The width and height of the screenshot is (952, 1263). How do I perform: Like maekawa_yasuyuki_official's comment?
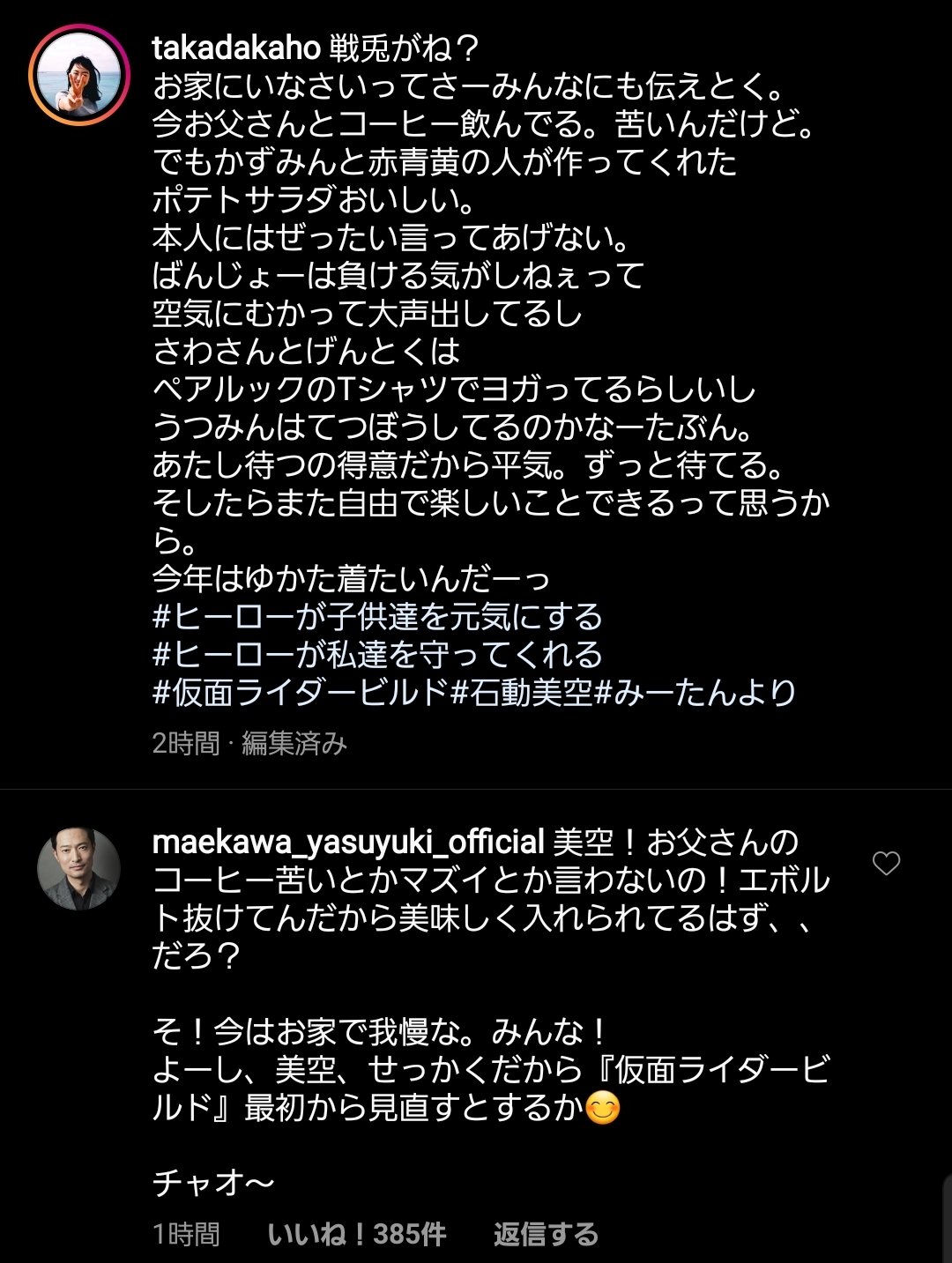886,863
